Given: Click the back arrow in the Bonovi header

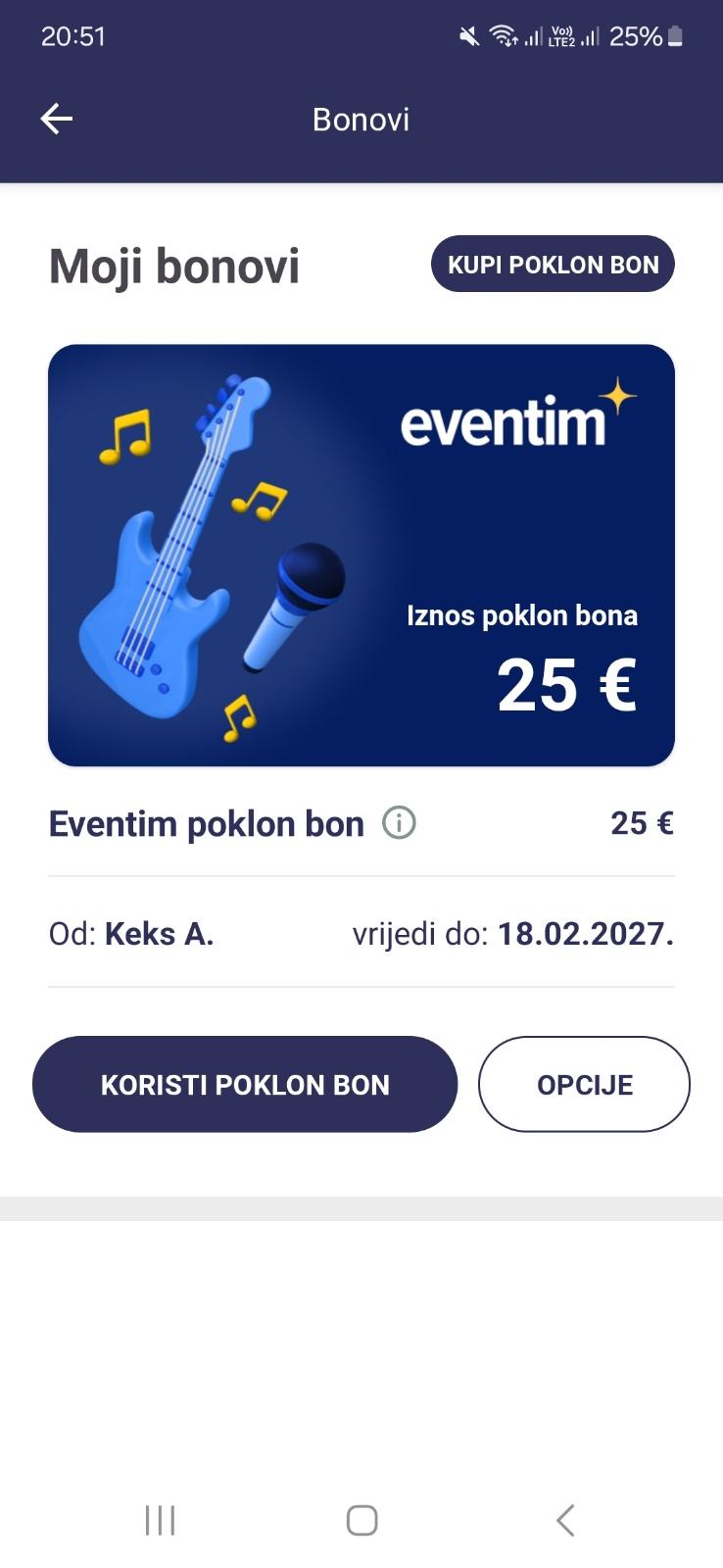Looking at the screenshot, I should (x=56, y=119).
